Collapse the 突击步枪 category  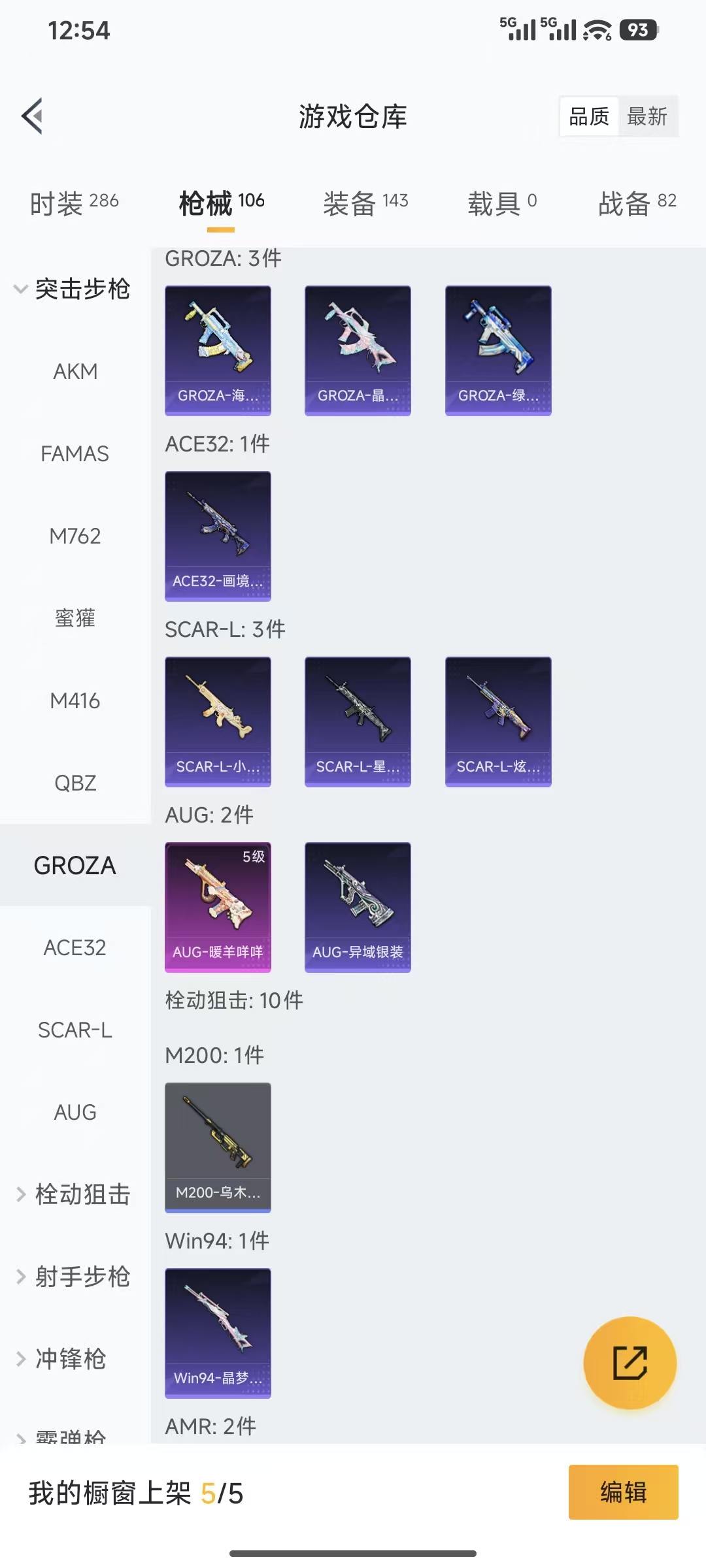(73, 289)
